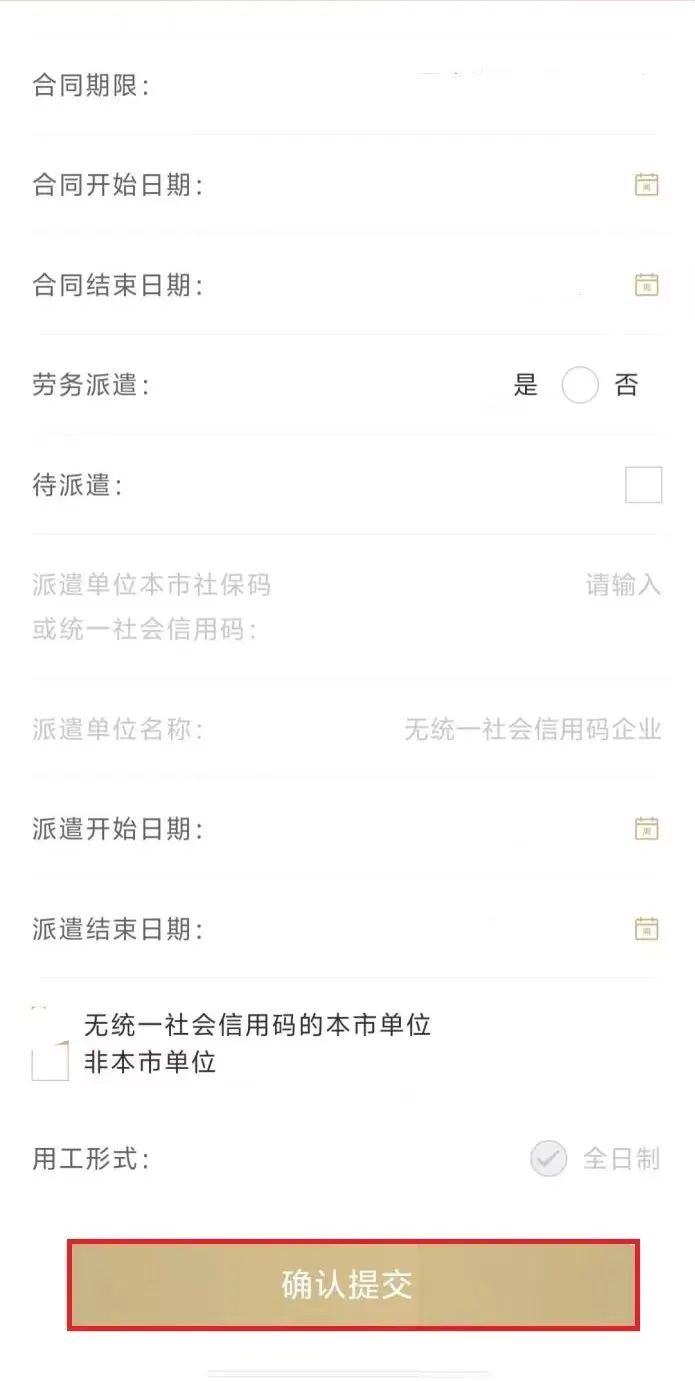The width and height of the screenshot is (695, 1381).
Task: Open calendar for 合同开始日期
Action: 647,185
